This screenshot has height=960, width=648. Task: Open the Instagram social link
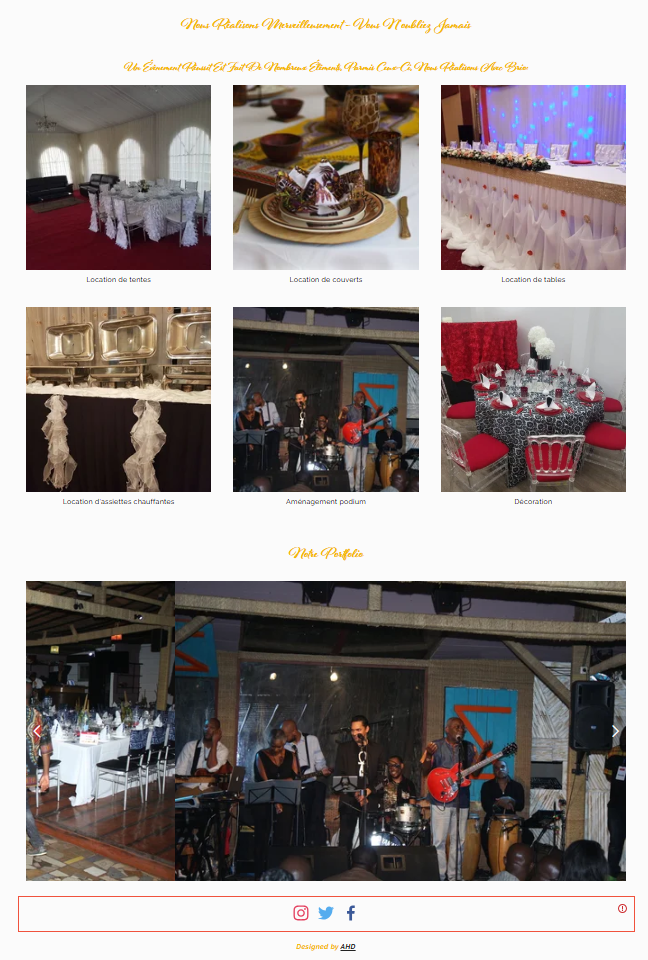click(x=301, y=912)
